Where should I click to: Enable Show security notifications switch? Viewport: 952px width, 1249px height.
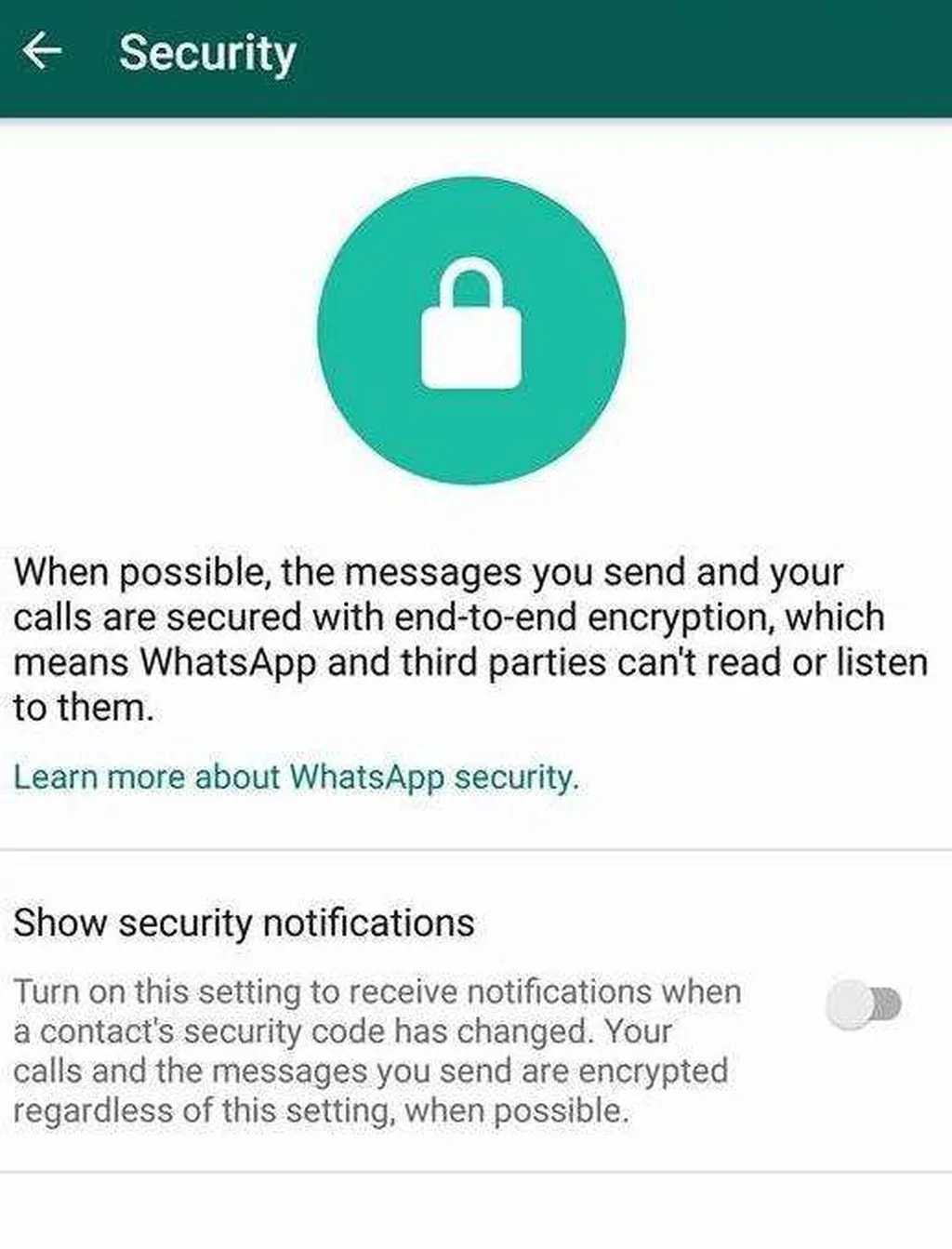coord(863,1005)
